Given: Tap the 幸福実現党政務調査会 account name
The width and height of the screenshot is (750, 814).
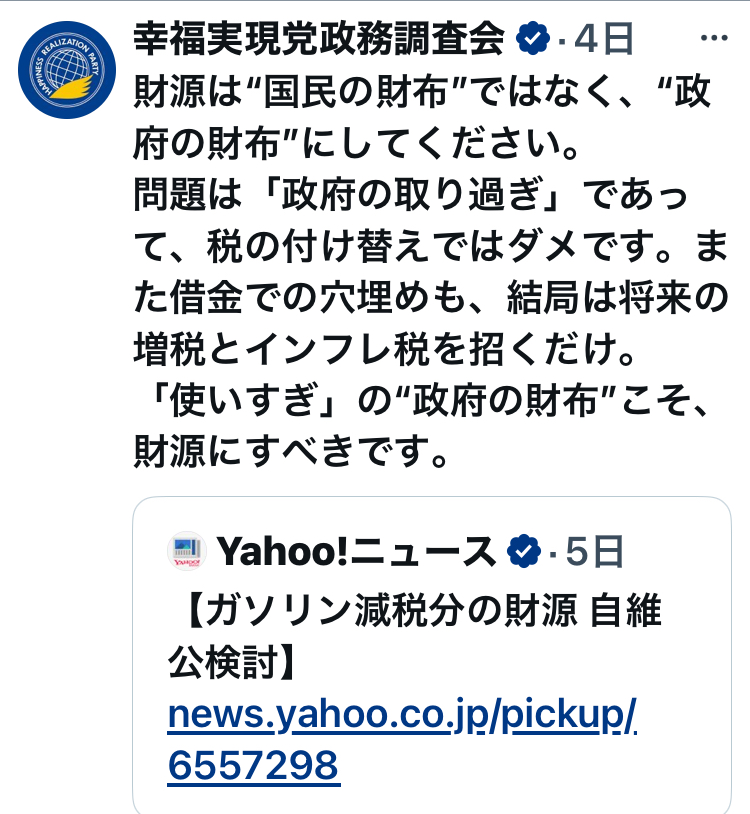Looking at the screenshot, I should pyautogui.click(x=319, y=39).
